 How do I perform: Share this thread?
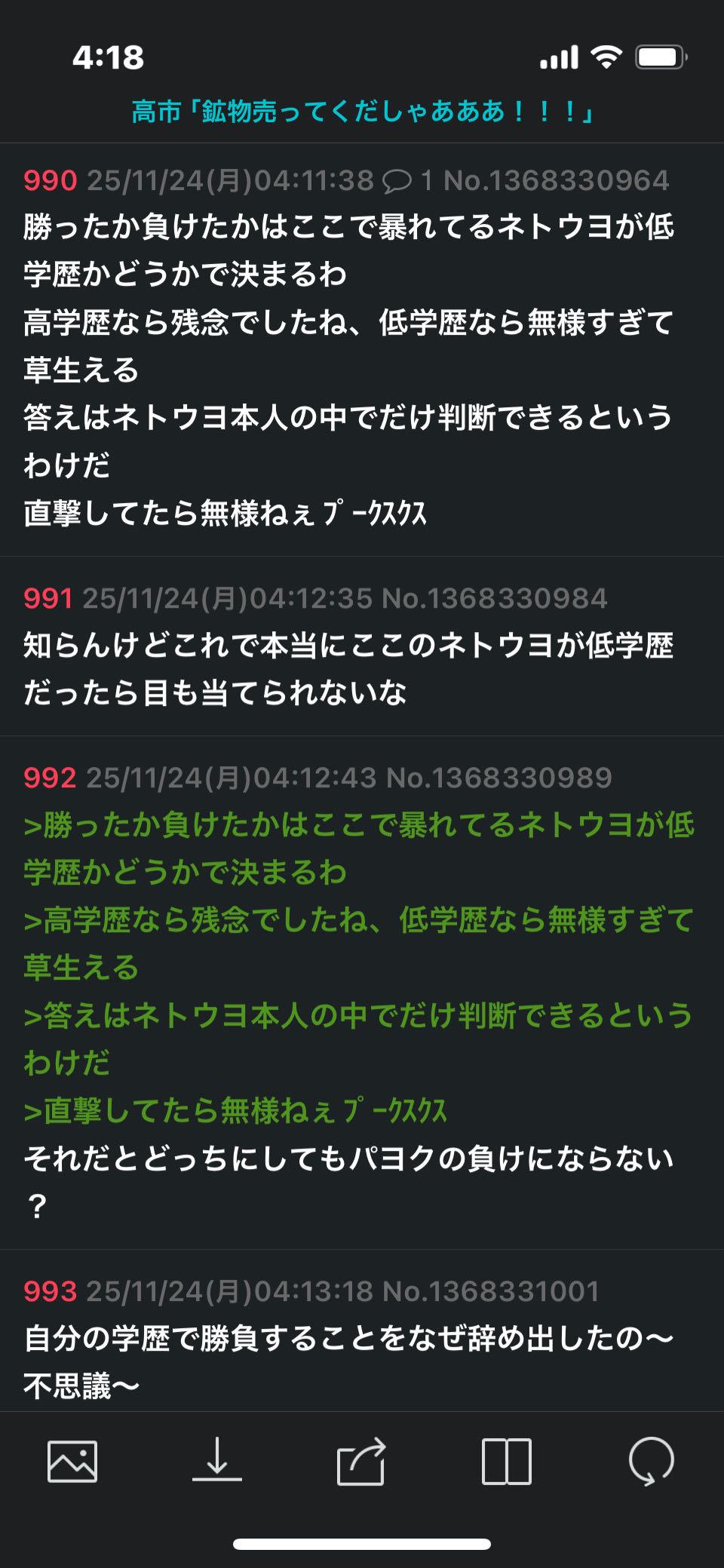(361, 1461)
